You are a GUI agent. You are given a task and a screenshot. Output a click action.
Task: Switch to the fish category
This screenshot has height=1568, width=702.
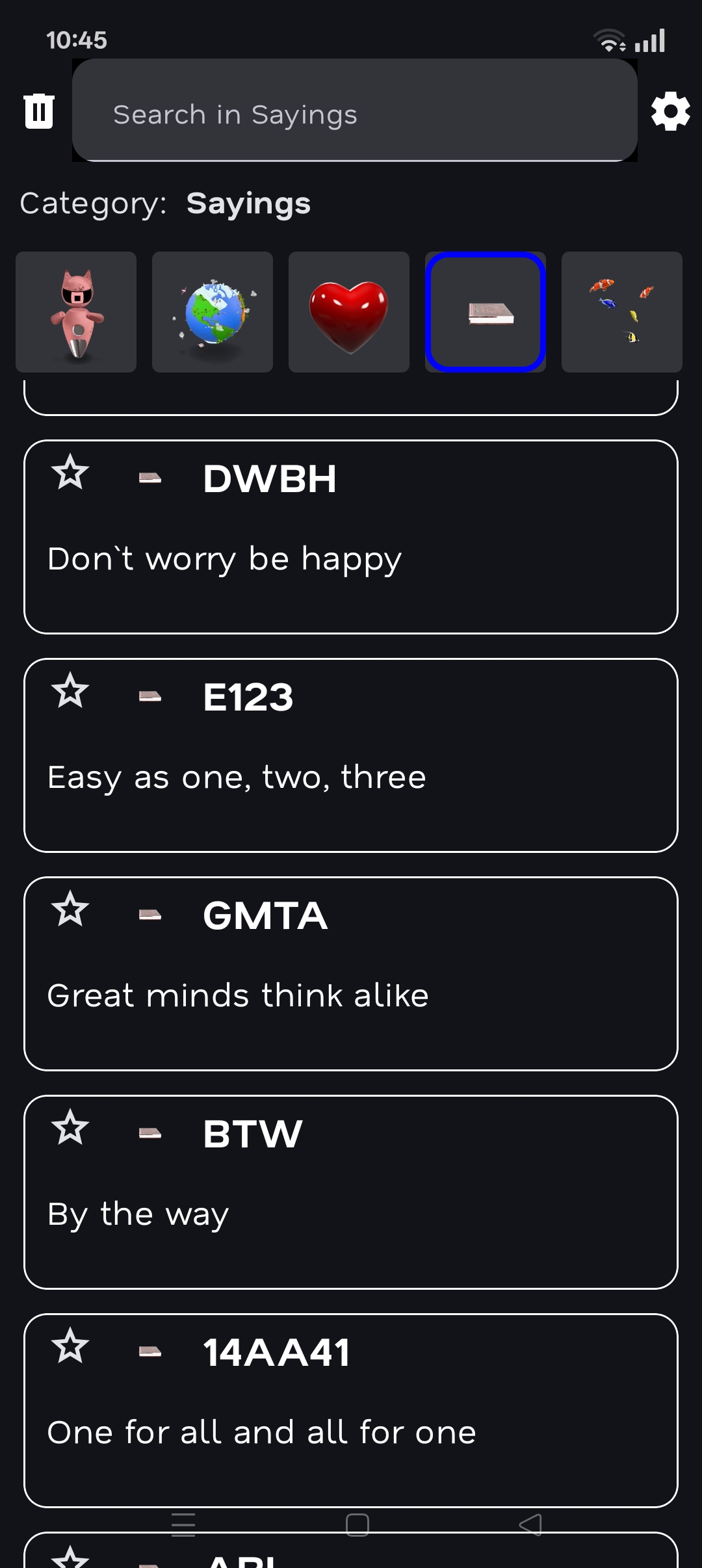[x=622, y=312]
